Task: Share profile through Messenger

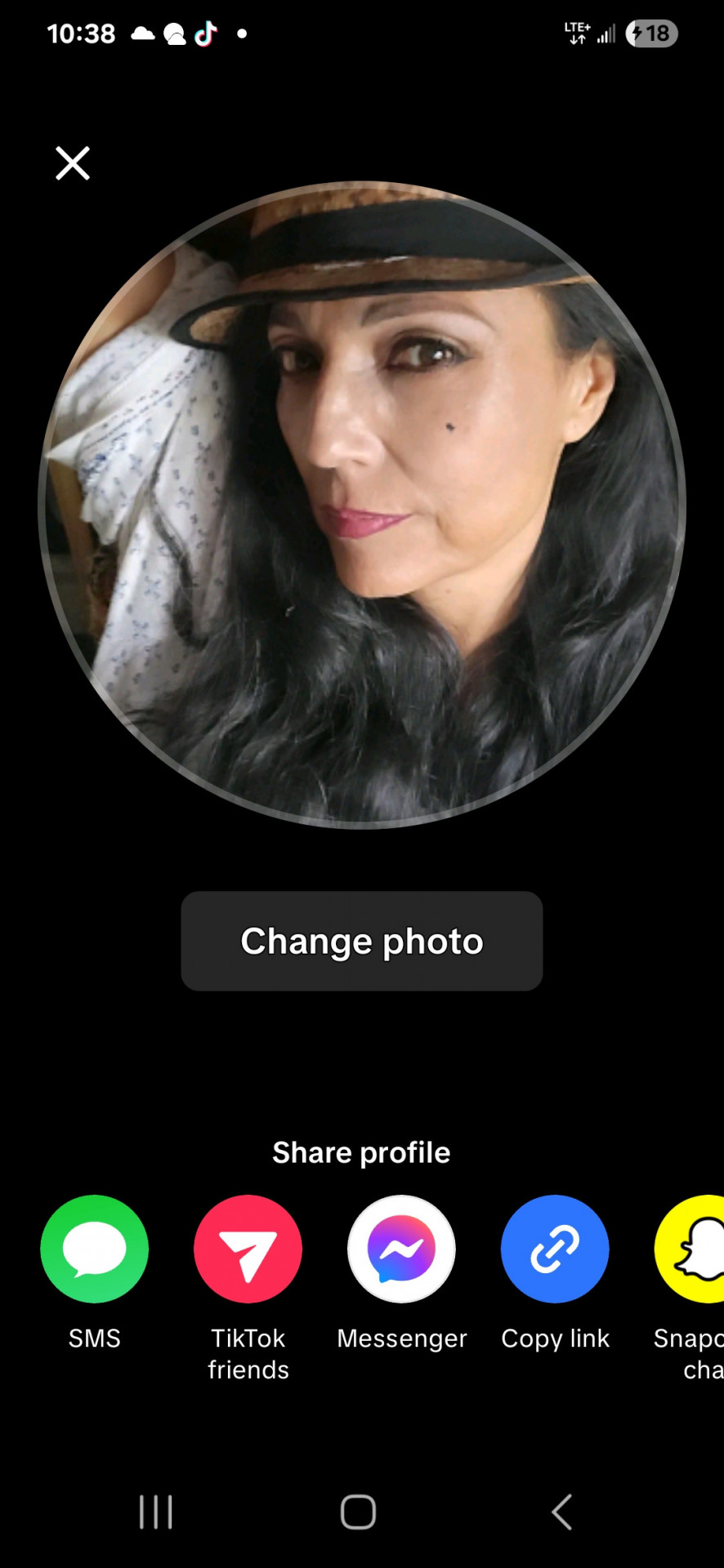Action: [x=401, y=1249]
